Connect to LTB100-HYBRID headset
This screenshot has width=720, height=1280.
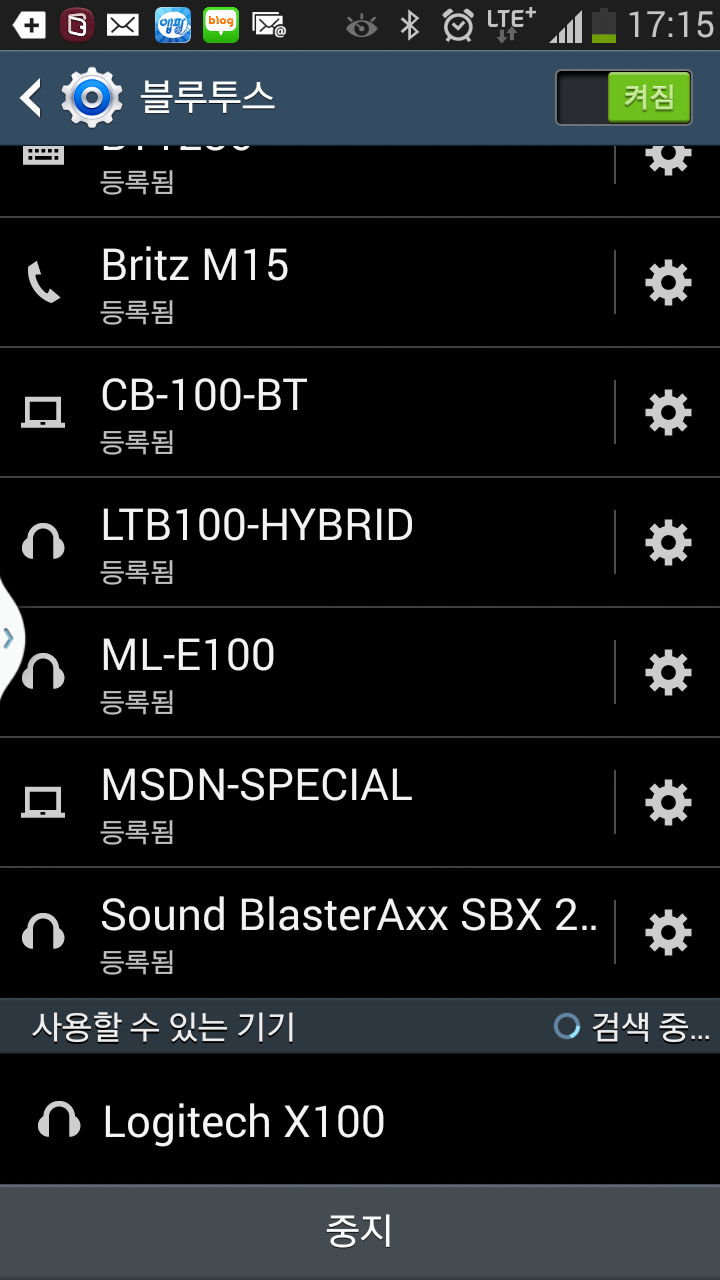[307, 542]
